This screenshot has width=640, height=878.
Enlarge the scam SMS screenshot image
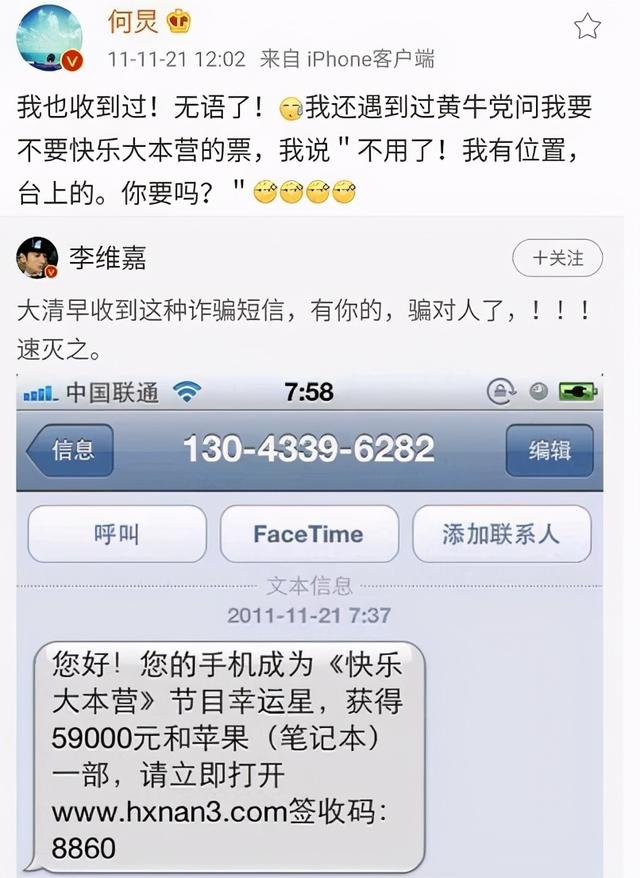pyautogui.click(x=310, y=620)
